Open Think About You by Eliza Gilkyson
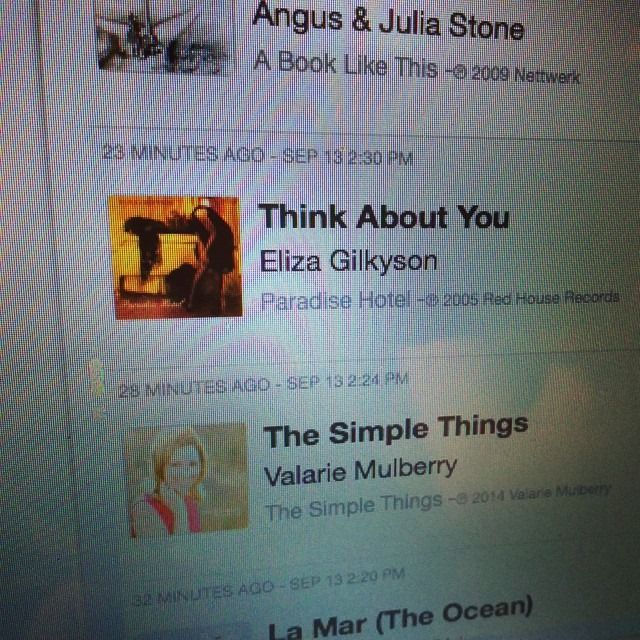 [384, 217]
